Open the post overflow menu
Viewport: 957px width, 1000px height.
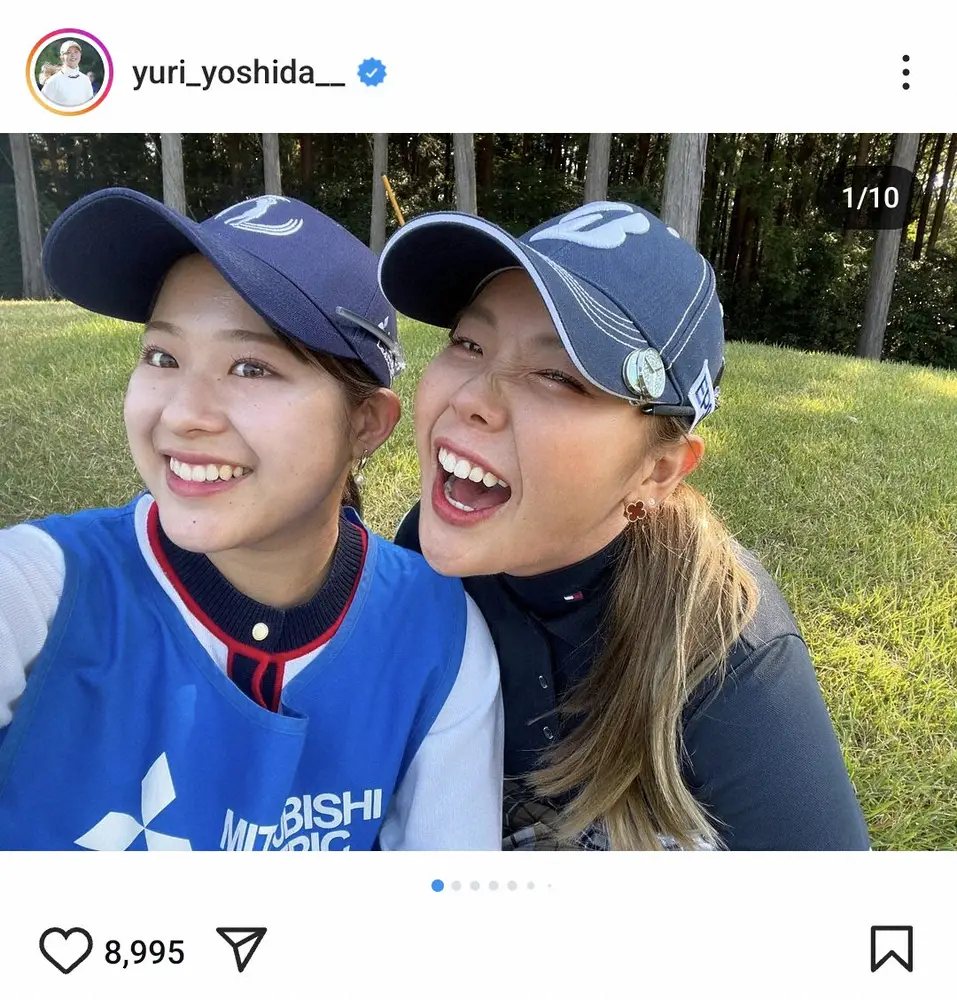pos(905,73)
